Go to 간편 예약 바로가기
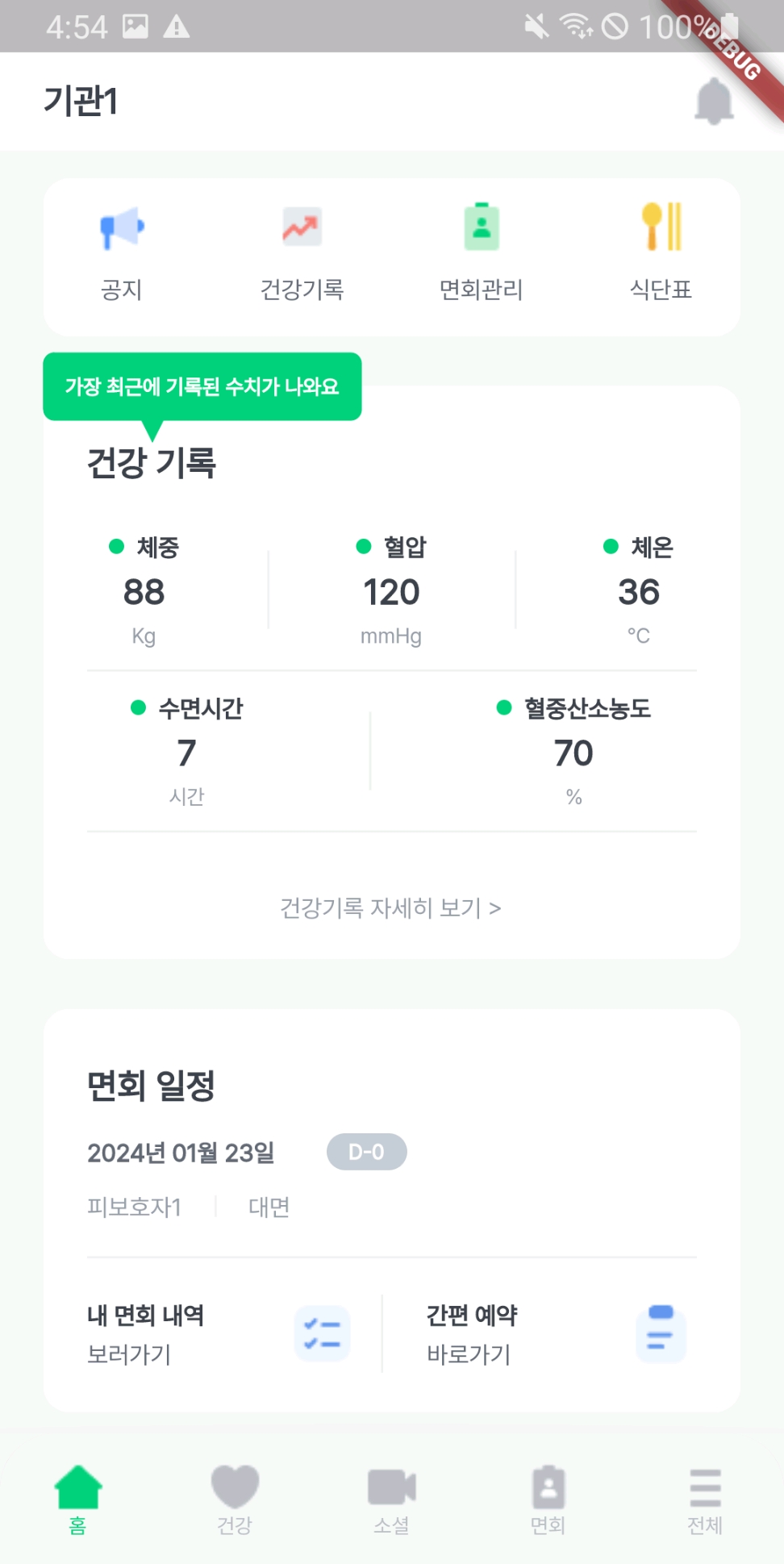This screenshot has height=1564, width=784. tap(557, 1334)
